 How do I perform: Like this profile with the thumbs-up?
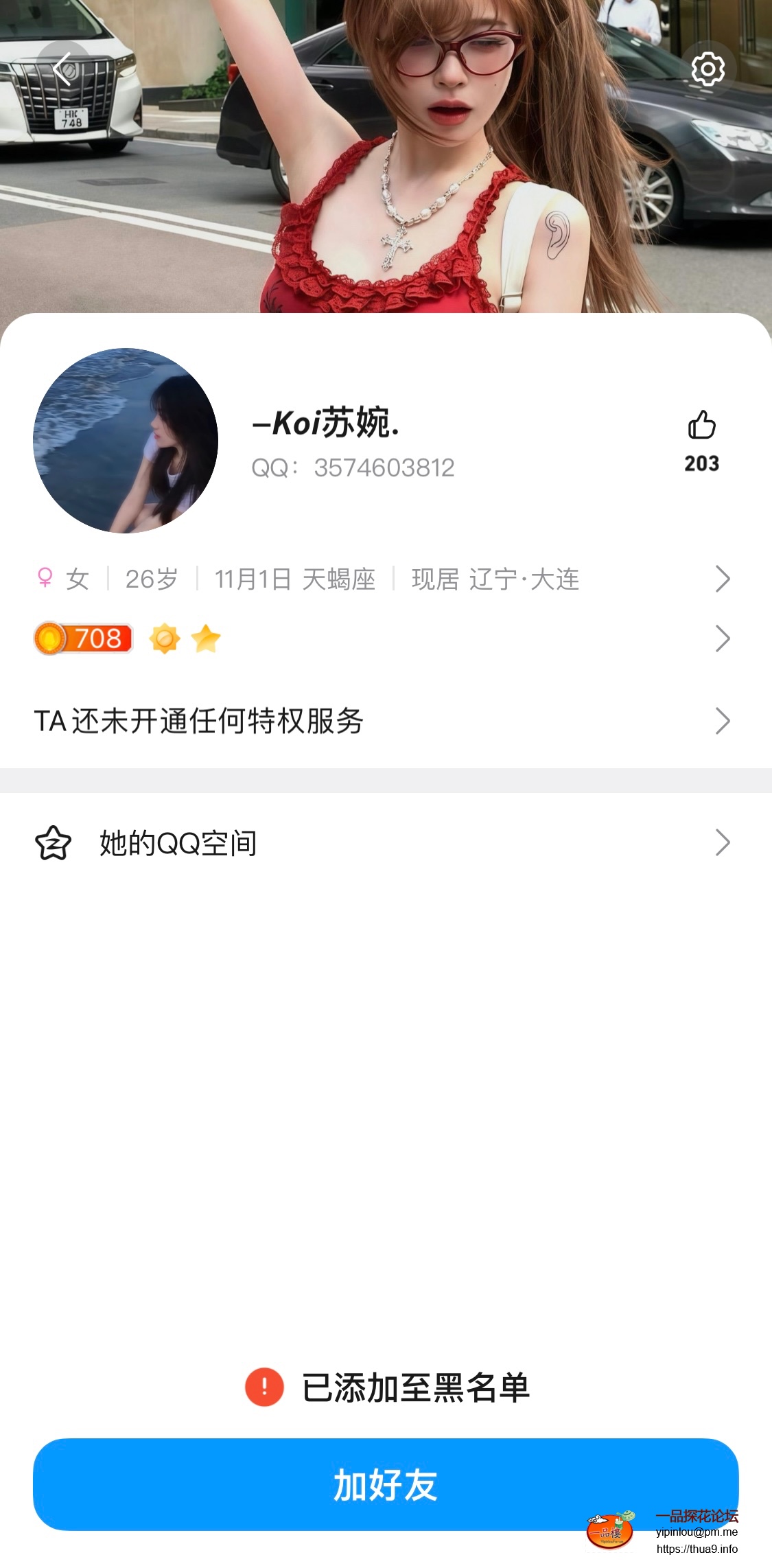(701, 426)
